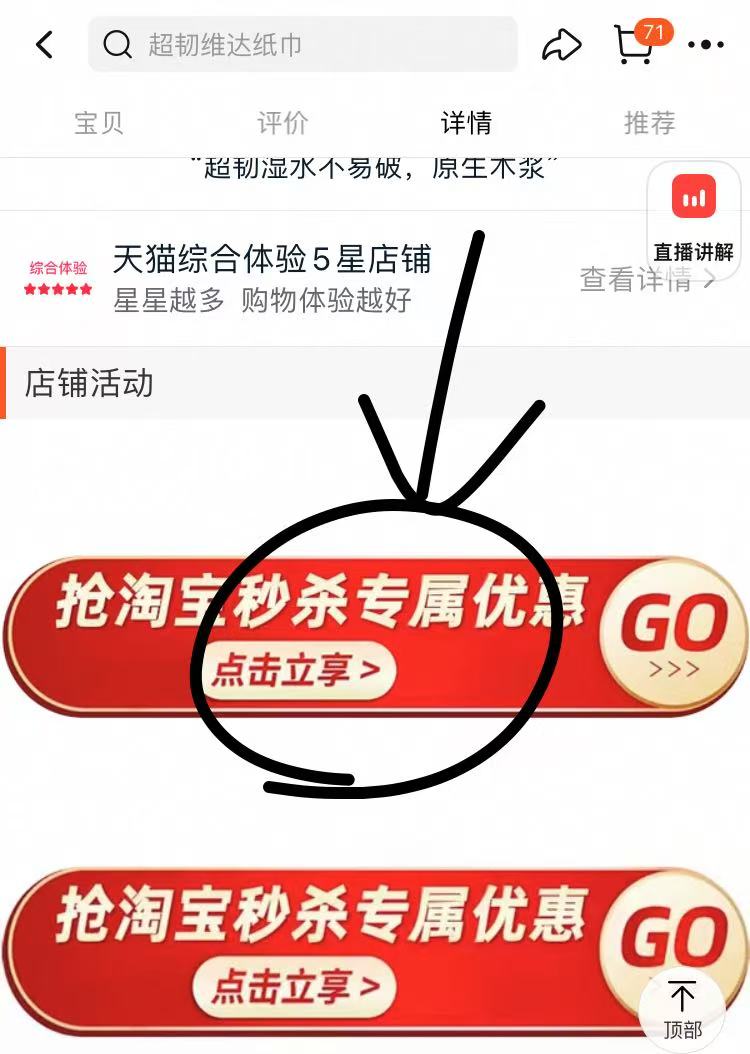Screen dimensions: 750x1054
Task: Open the shopping cart
Action: (x=634, y=45)
